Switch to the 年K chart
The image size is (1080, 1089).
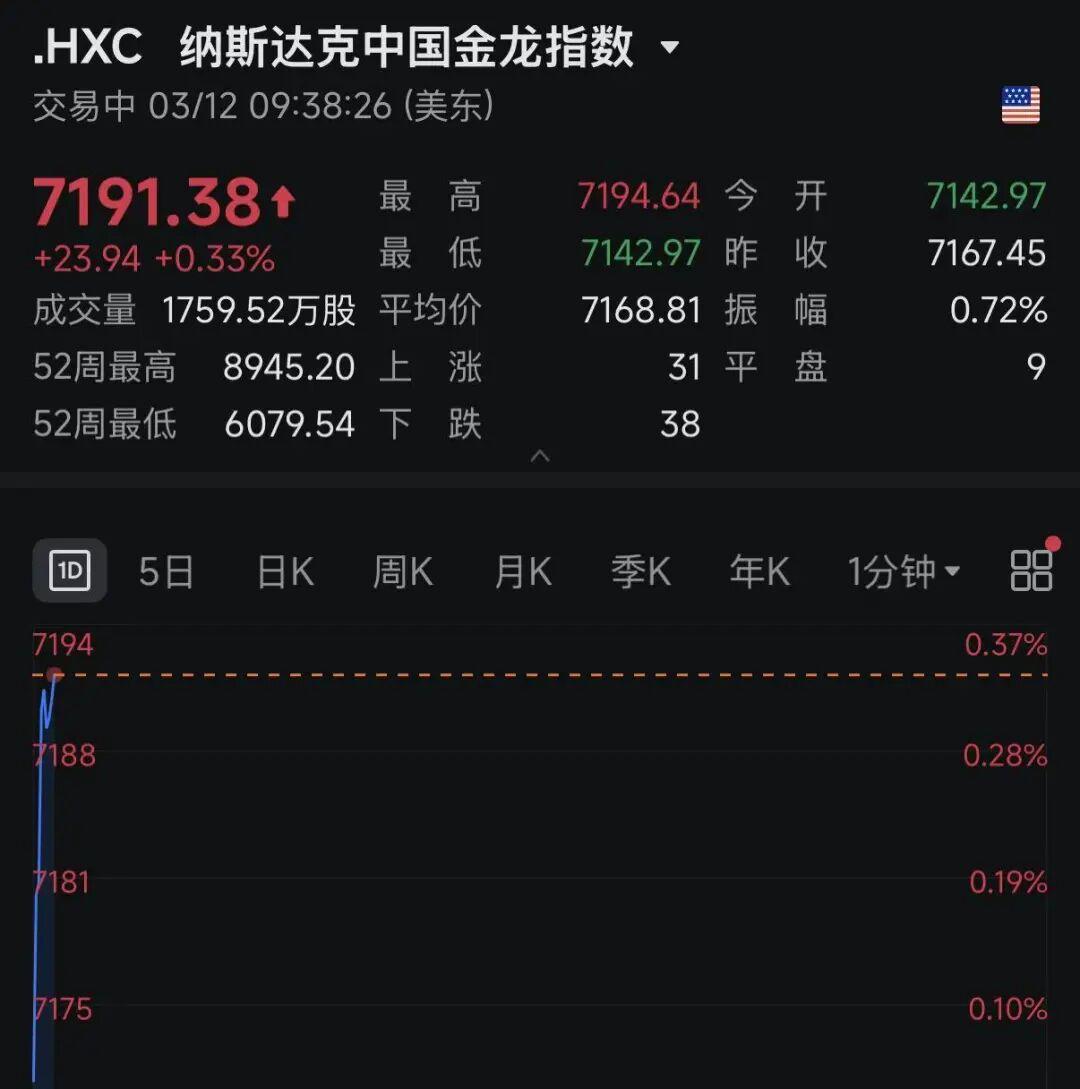point(759,572)
